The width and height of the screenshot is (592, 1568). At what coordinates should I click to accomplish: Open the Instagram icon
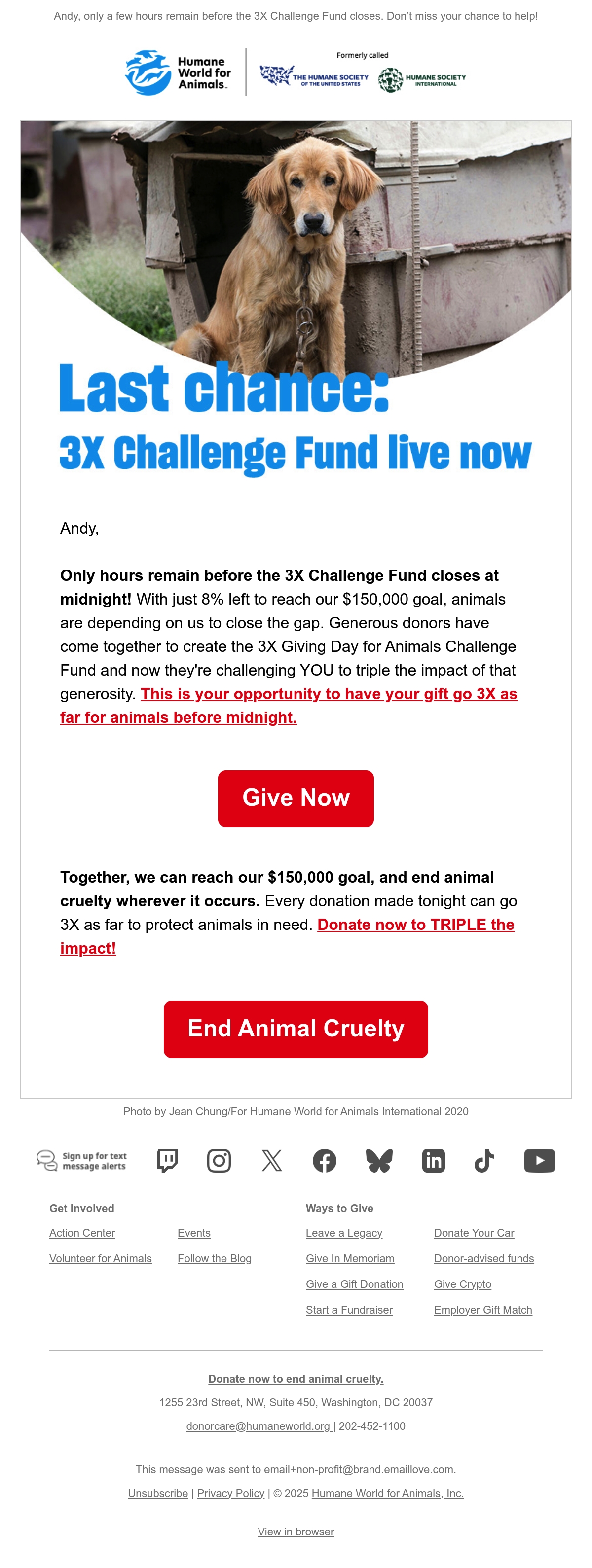[x=219, y=1160]
